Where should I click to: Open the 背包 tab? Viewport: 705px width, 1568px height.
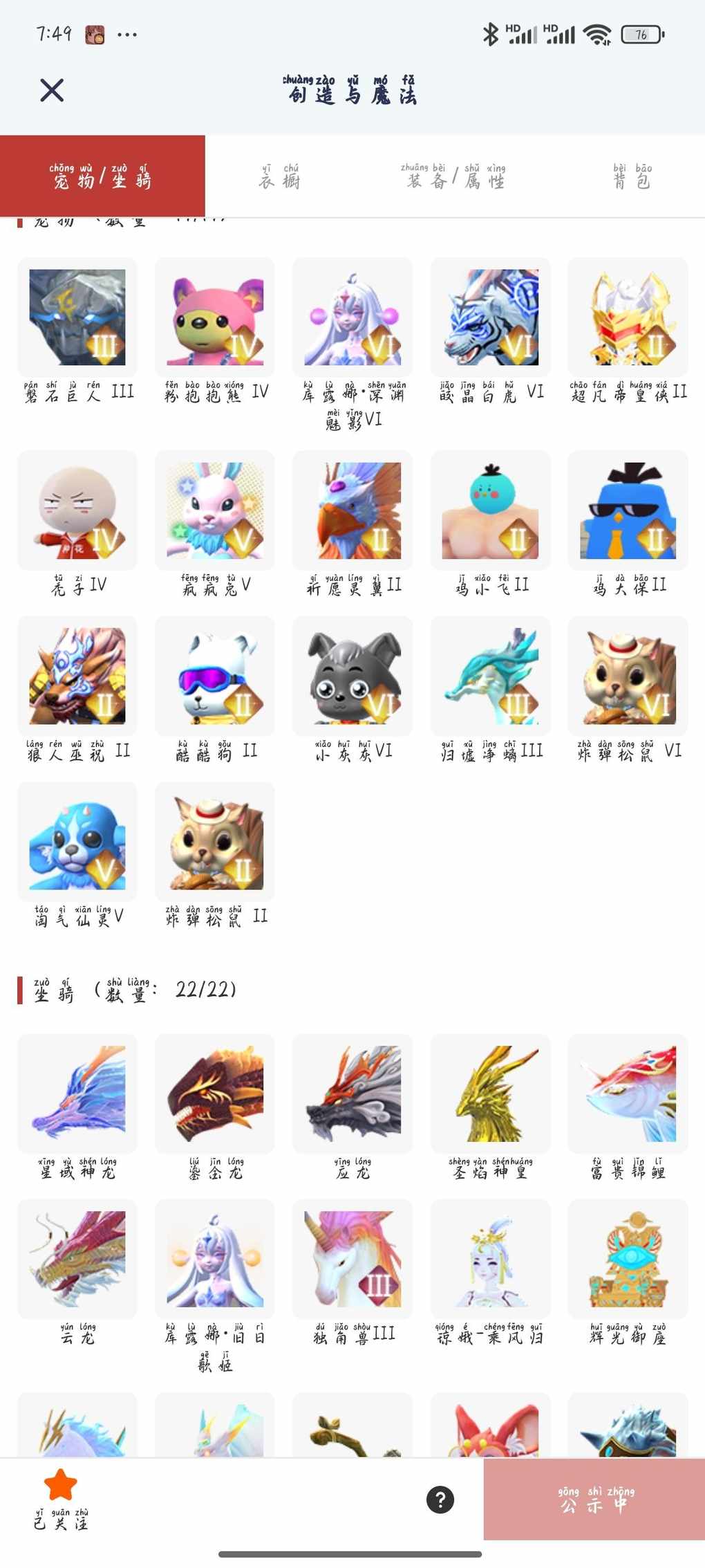pyautogui.click(x=632, y=177)
